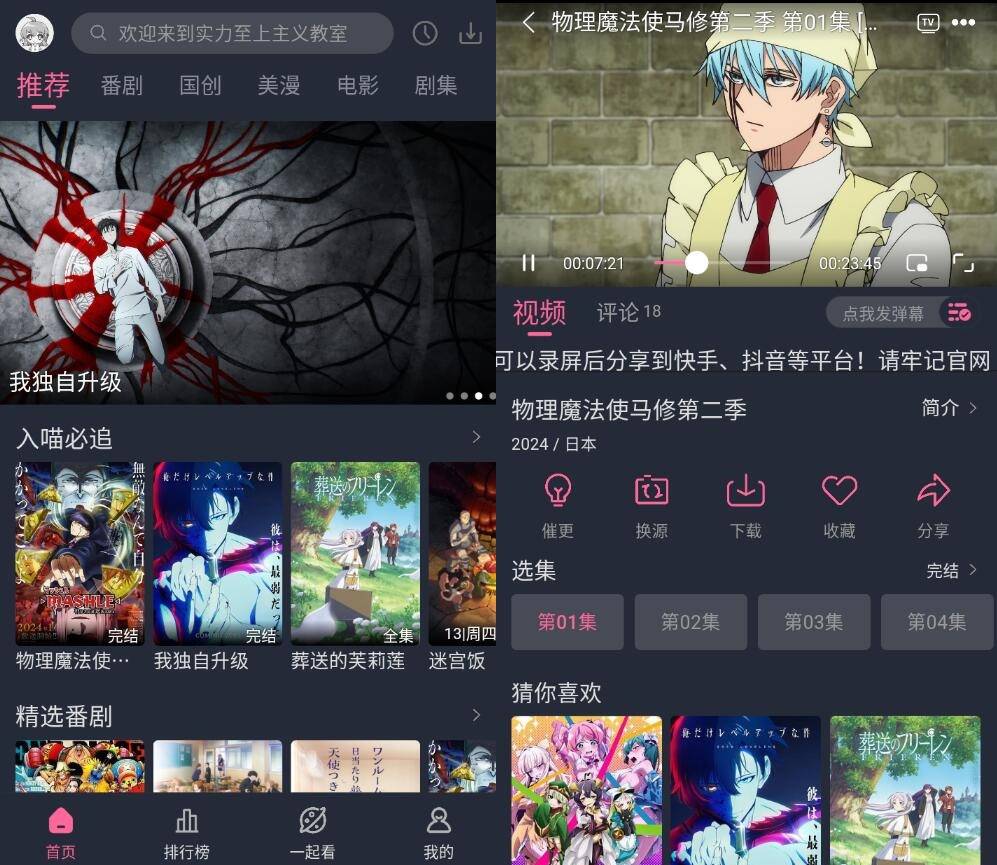Enter fullscreen video mode

[963, 263]
